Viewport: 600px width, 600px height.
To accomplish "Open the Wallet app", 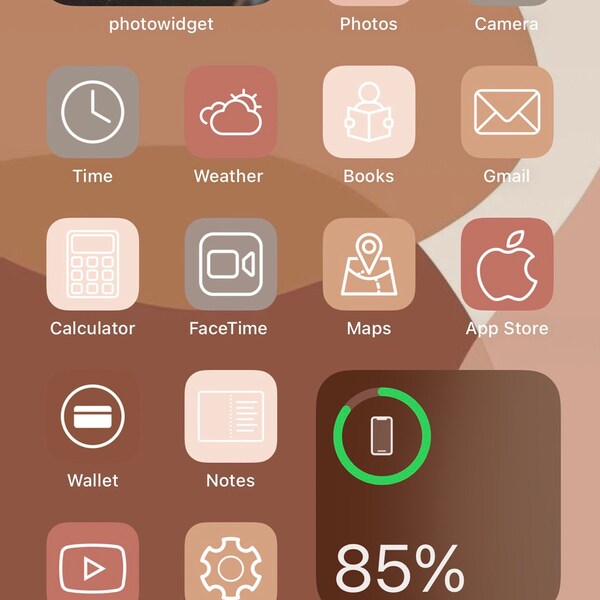I will (92, 416).
